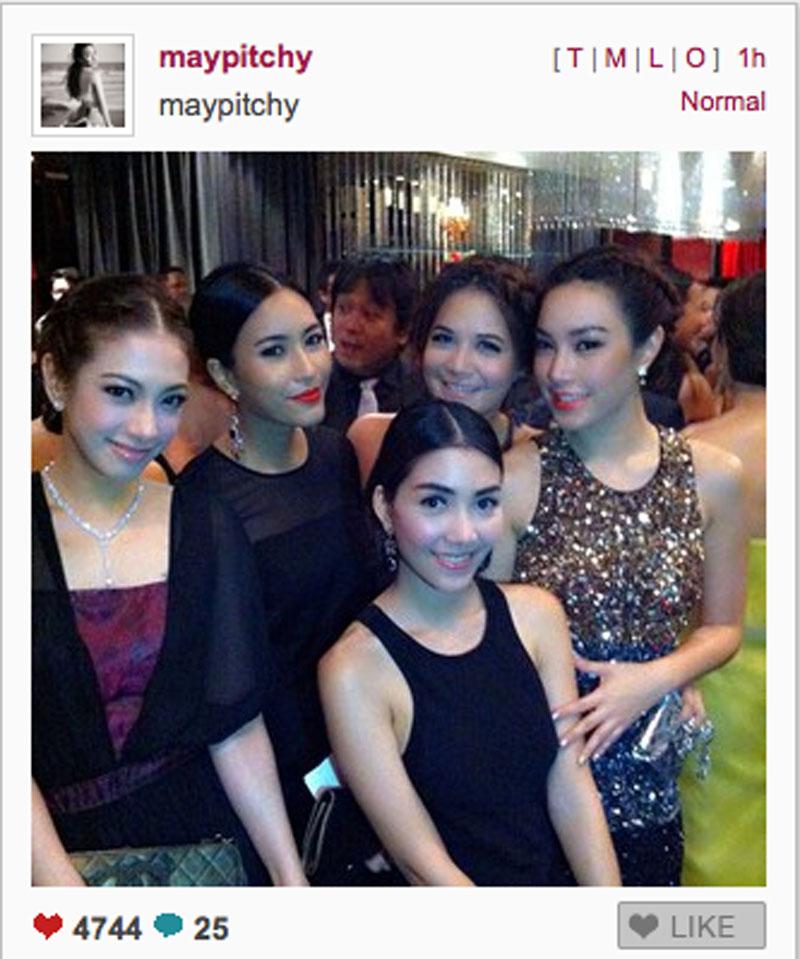This screenshot has width=800, height=959.
Task: Open the group photo post
Action: [398, 518]
